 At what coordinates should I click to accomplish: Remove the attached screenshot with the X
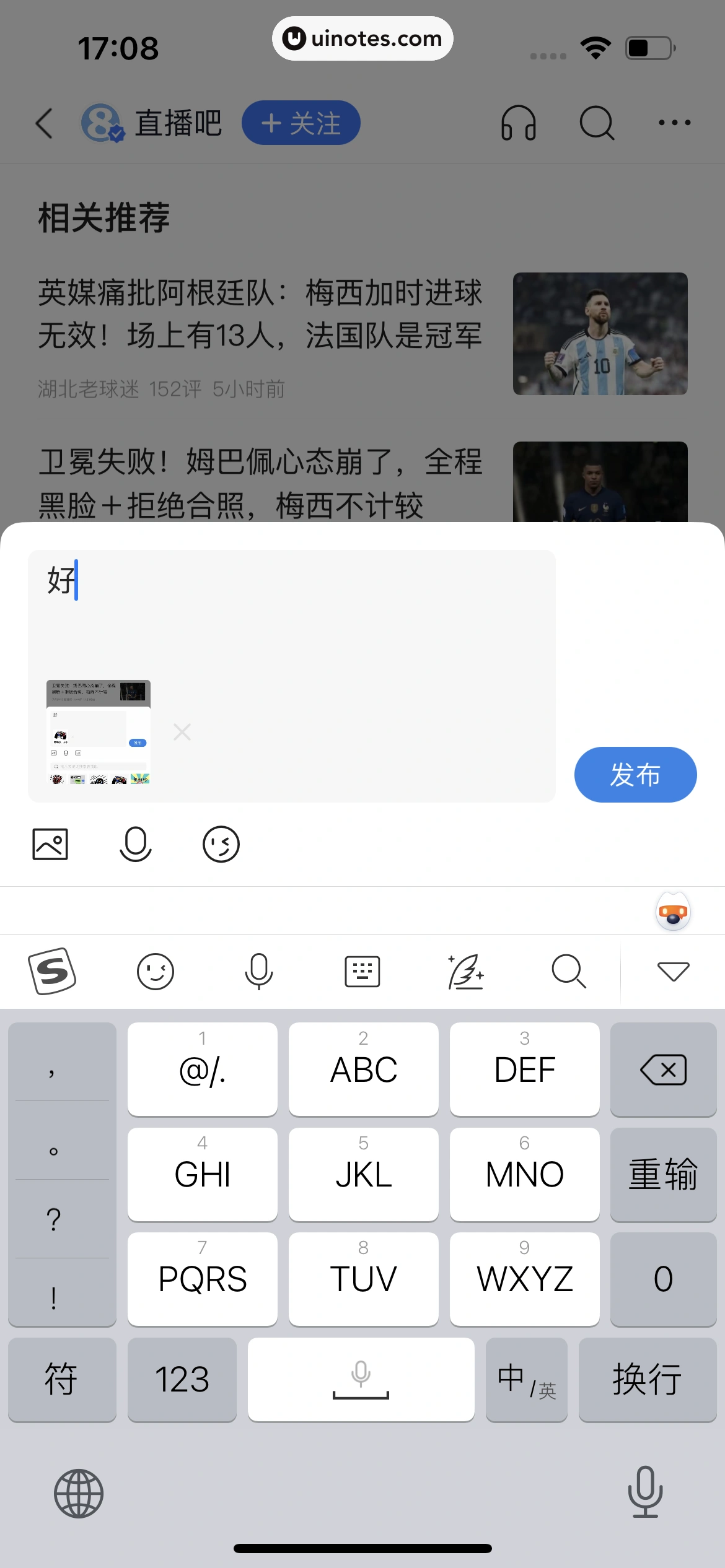[x=182, y=732]
